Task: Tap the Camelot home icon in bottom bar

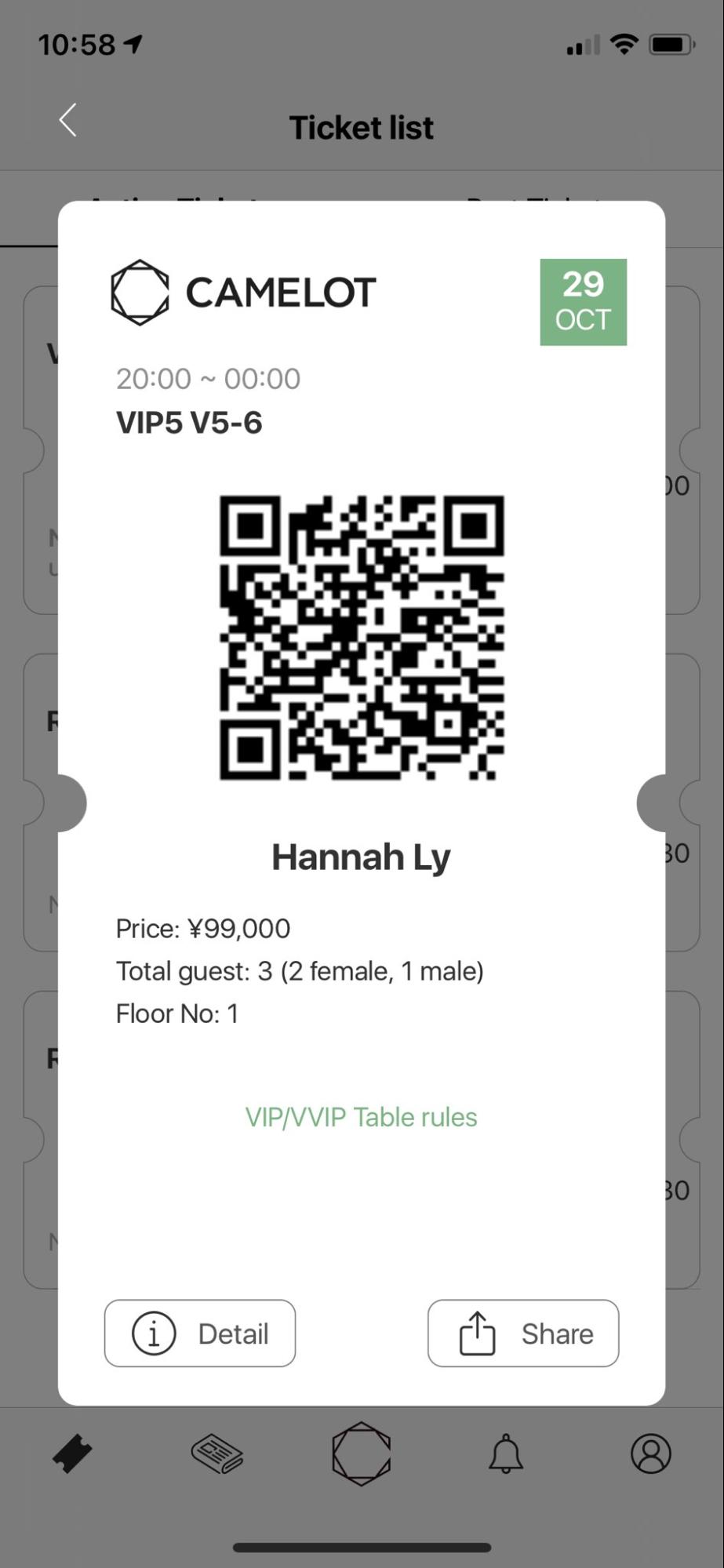Action: pyautogui.click(x=362, y=1453)
